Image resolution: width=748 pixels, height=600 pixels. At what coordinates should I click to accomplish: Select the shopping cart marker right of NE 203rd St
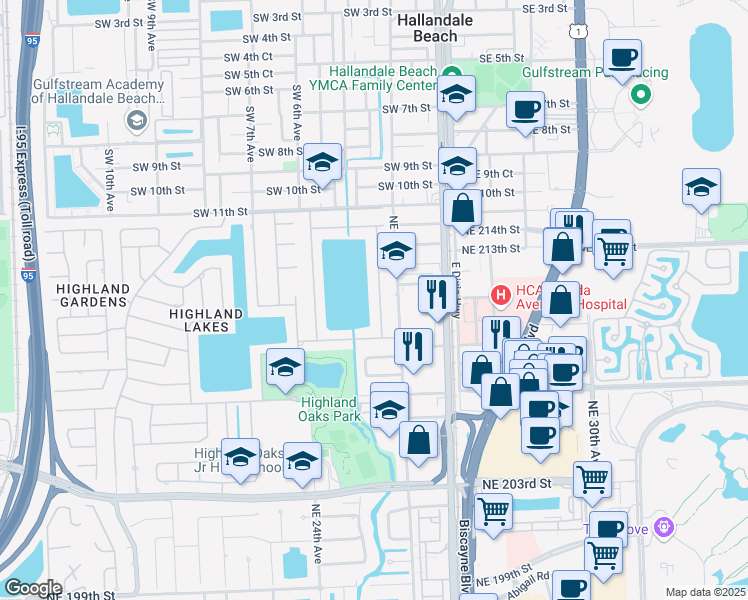coord(592,483)
